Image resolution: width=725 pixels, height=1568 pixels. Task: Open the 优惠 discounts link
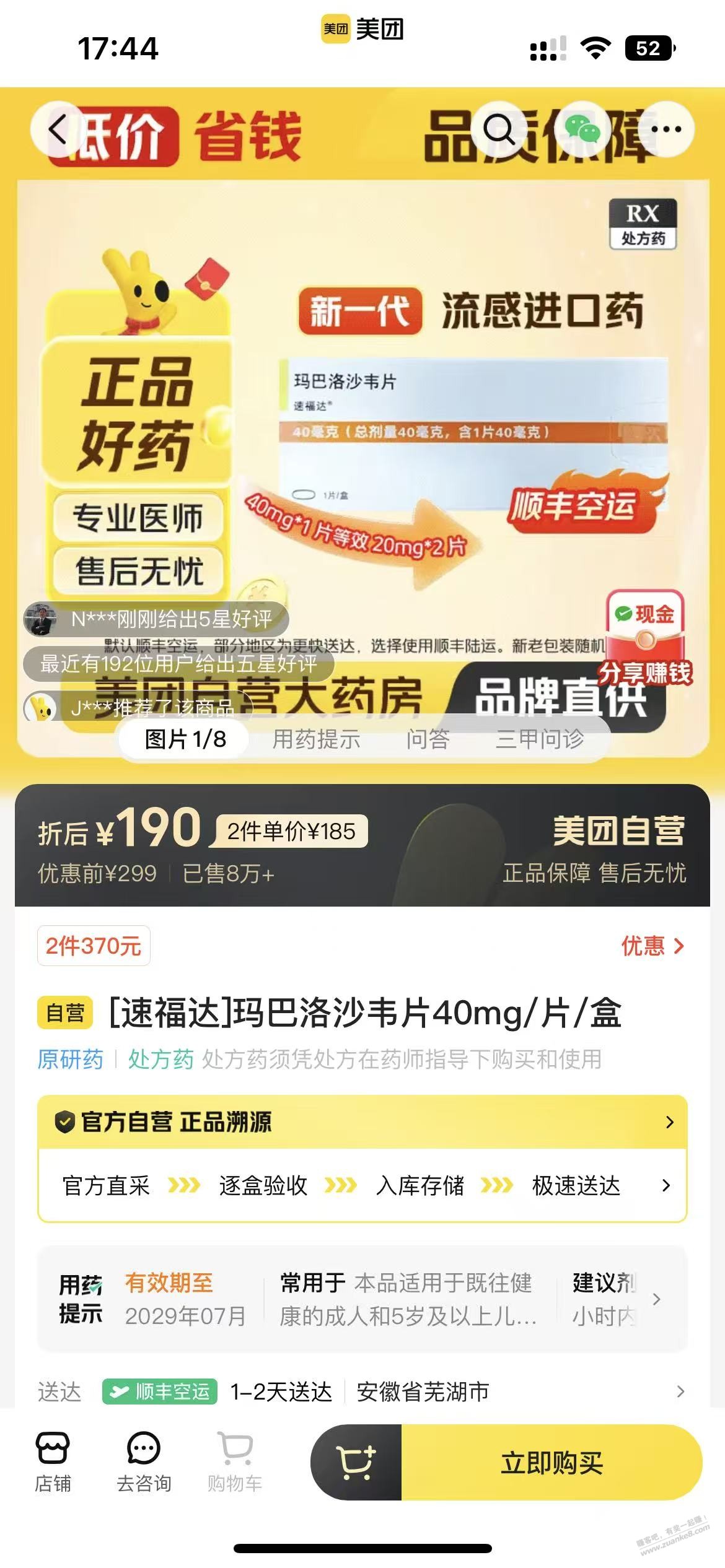pyautogui.click(x=652, y=946)
